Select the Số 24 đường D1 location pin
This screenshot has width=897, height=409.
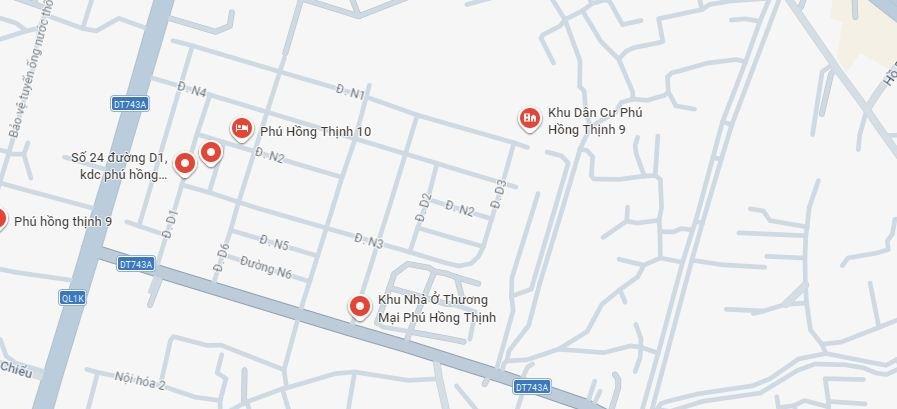[x=184, y=163]
